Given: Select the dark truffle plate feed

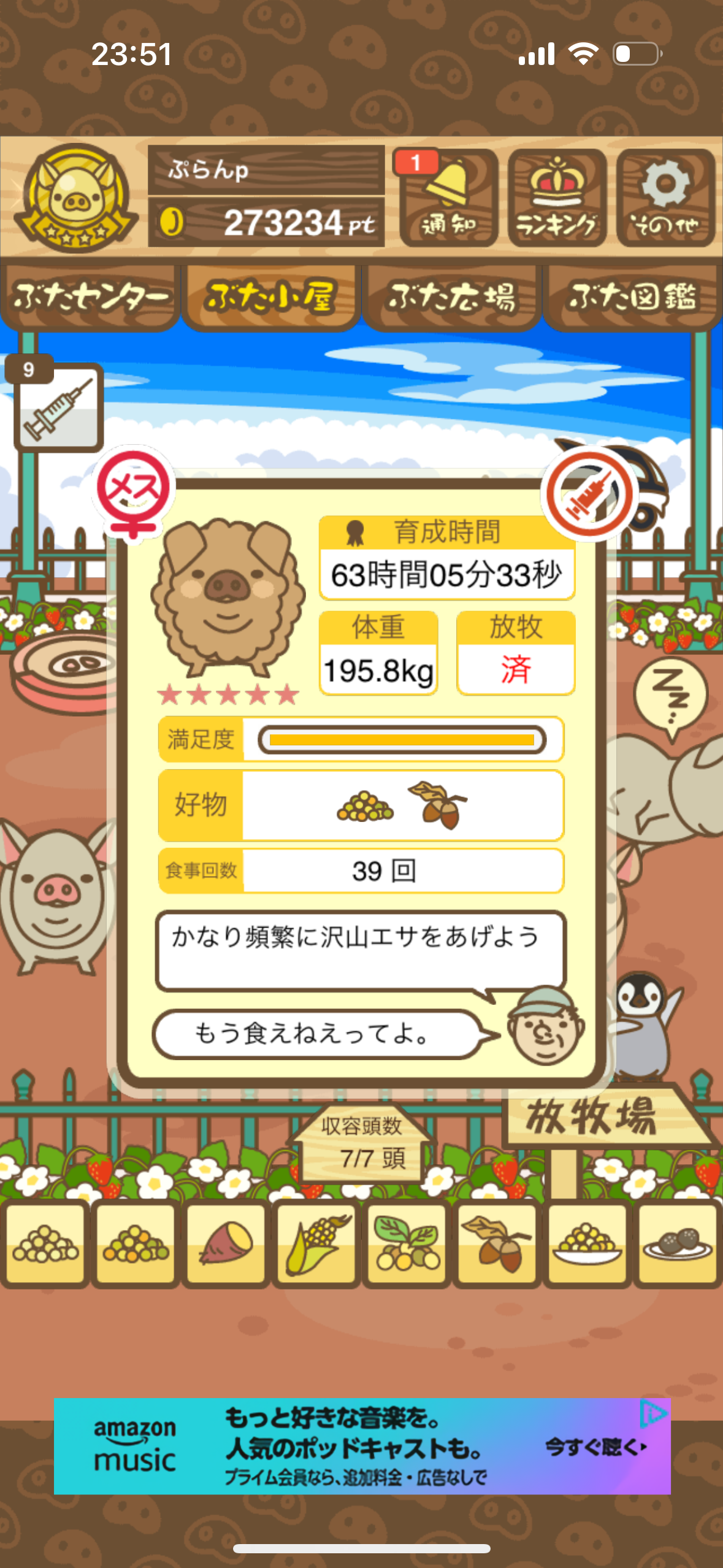Looking at the screenshot, I should 677,1243.
